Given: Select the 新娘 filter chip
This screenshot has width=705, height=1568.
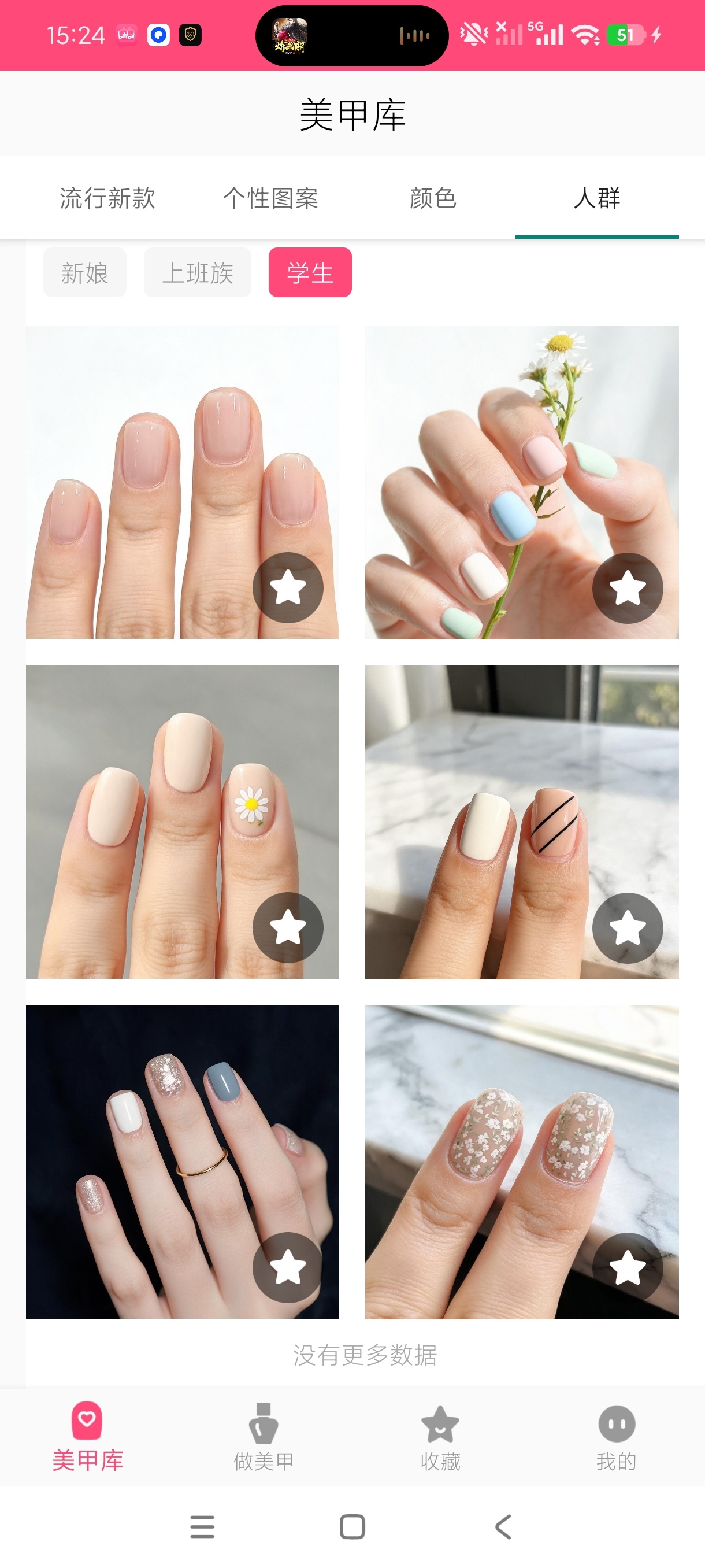Looking at the screenshot, I should coord(84,273).
